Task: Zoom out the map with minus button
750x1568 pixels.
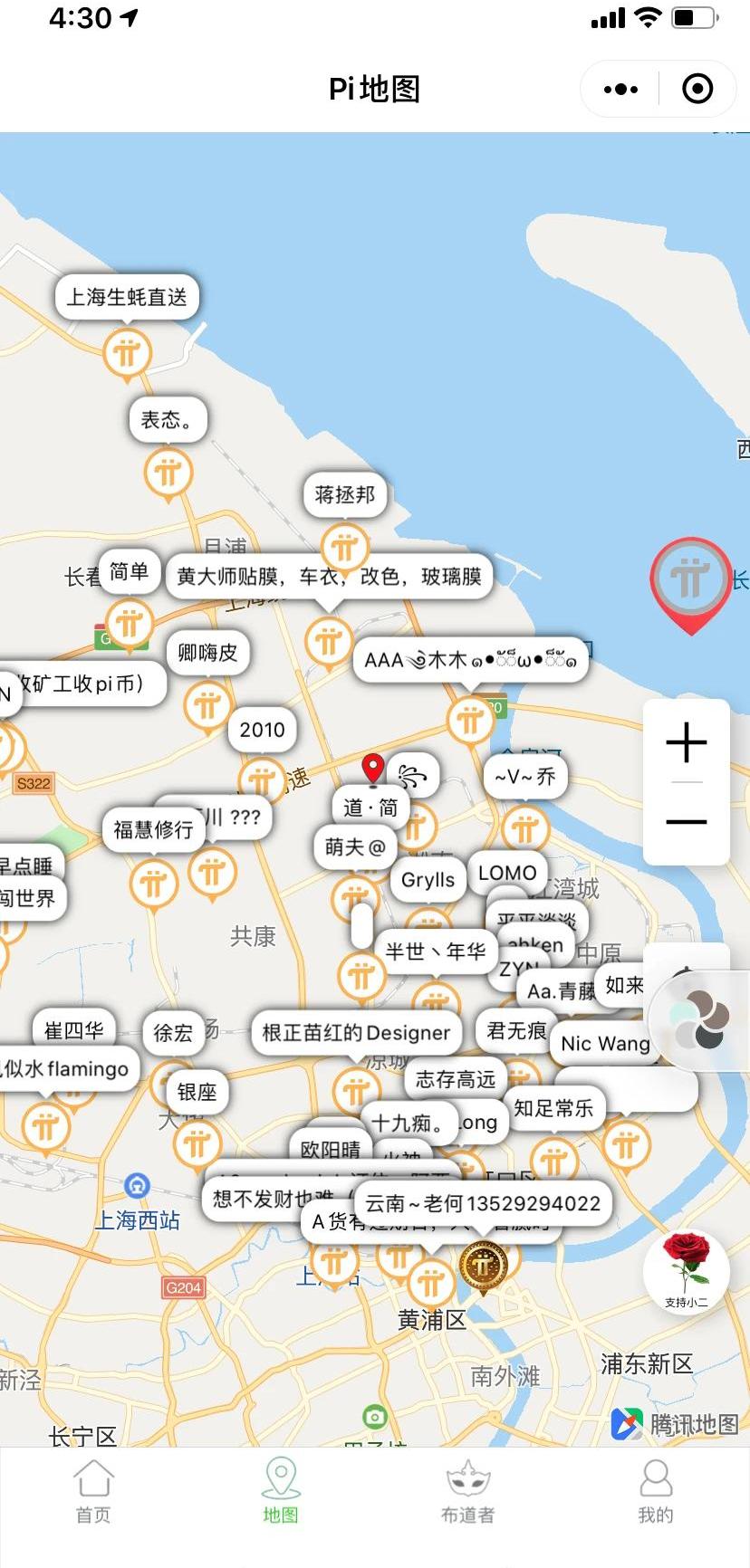Action: point(687,822)
